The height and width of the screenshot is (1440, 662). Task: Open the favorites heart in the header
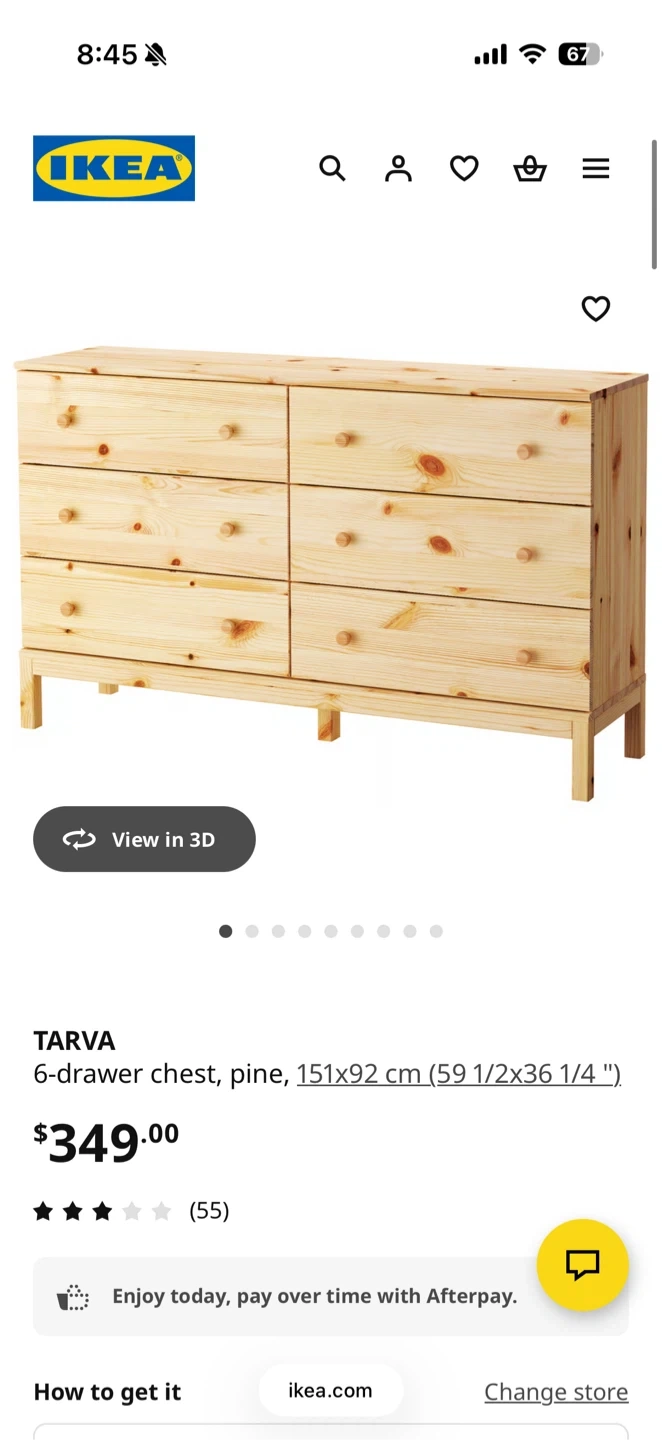[x=464, y=168]
